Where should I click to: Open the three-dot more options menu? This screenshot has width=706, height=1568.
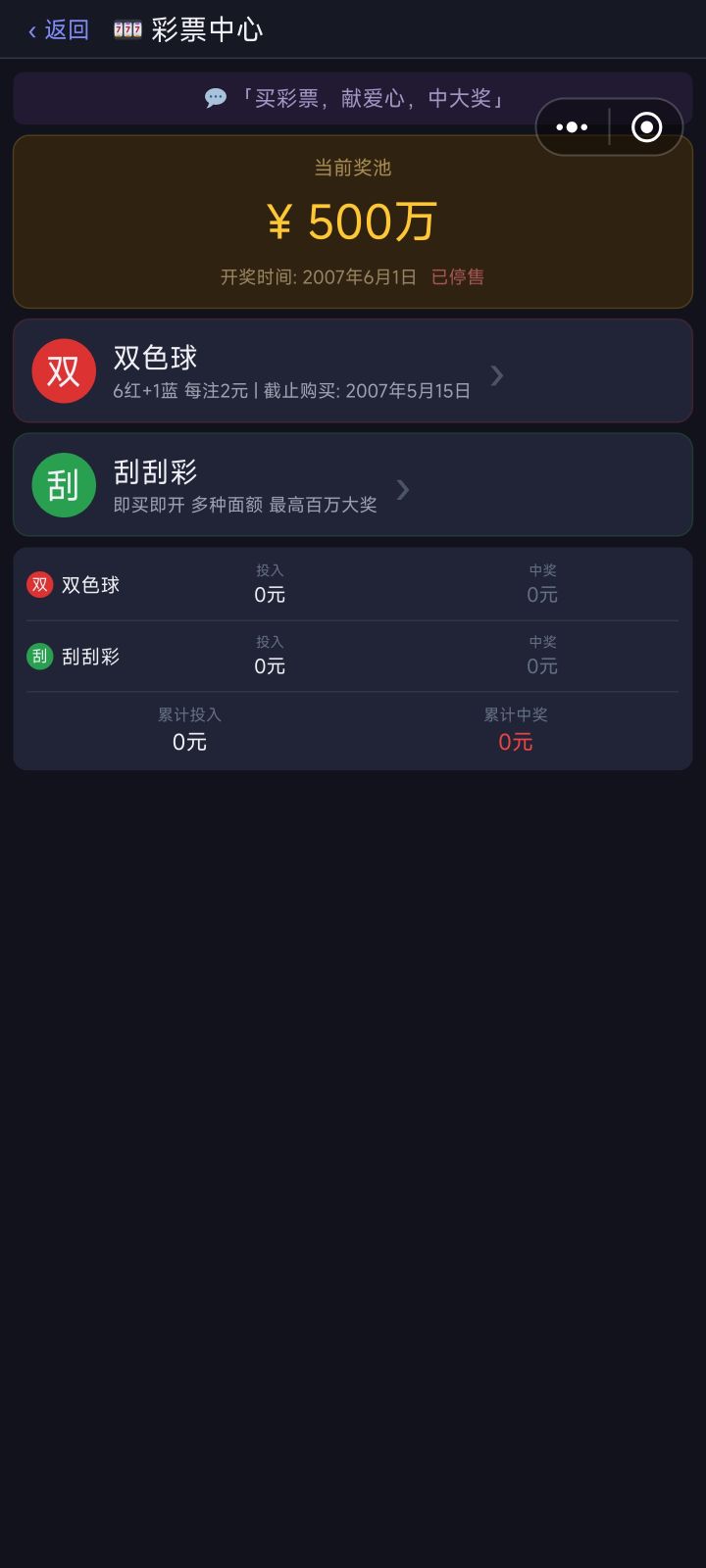pos(572,127)
